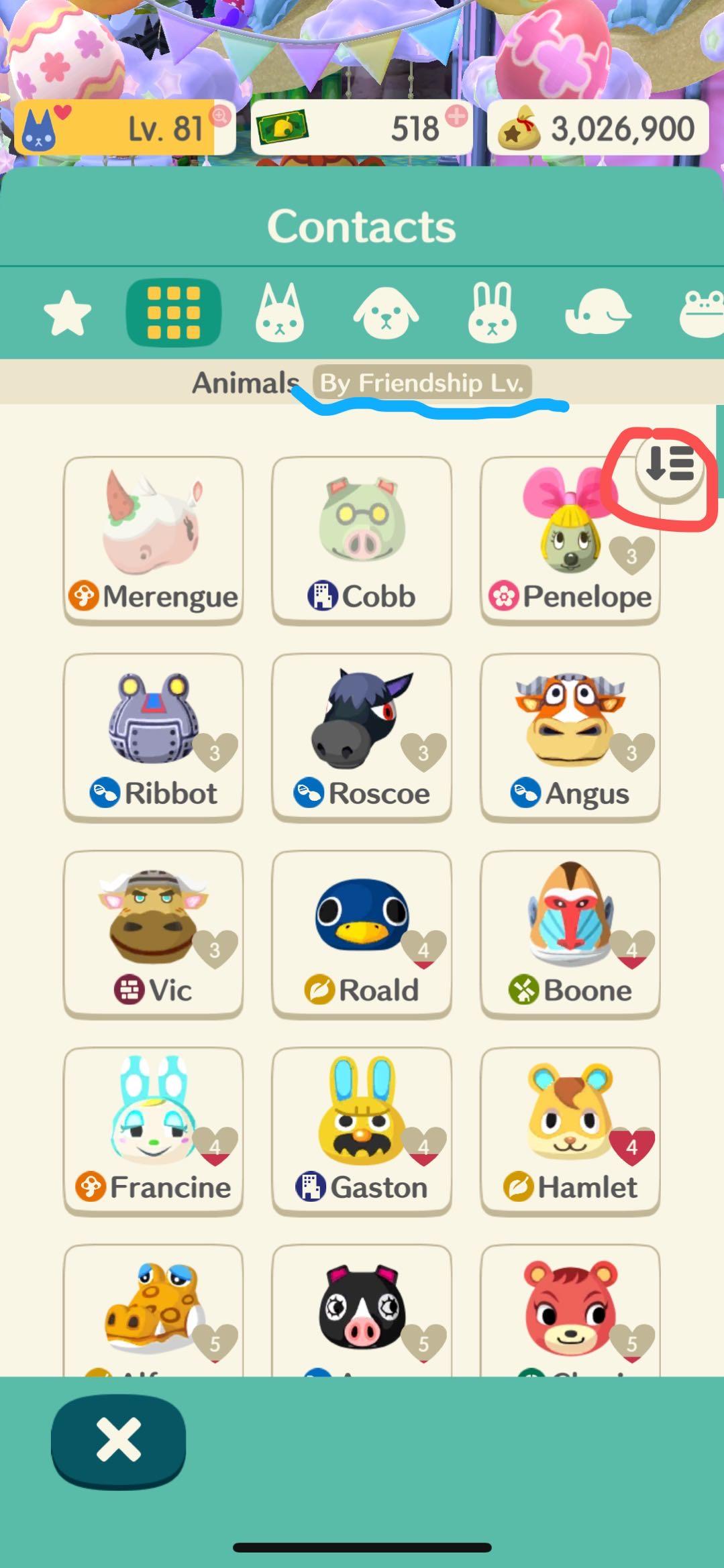
Task: Select Angus from the contacts
Action: pyautogui.click(x=570, y=738)
